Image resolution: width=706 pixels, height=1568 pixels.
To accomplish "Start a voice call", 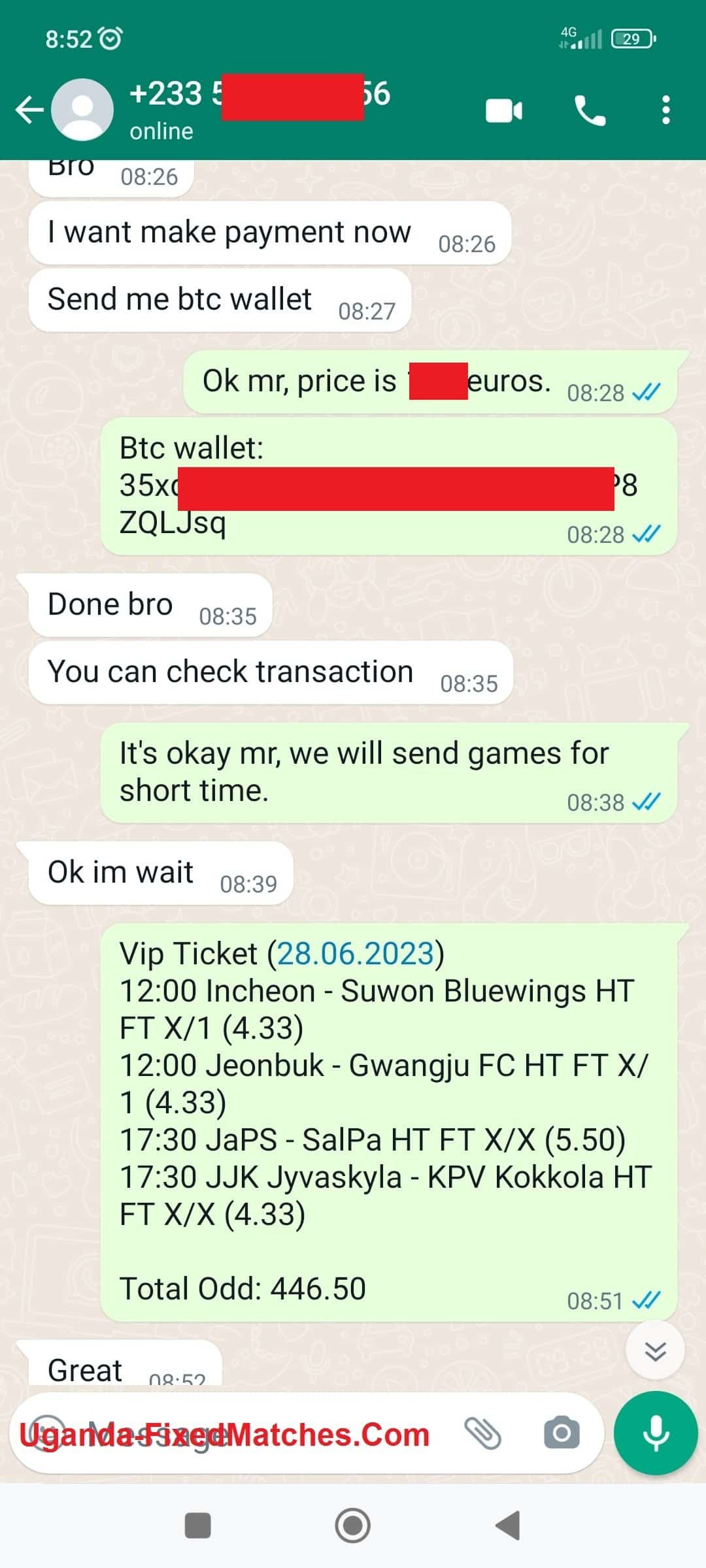I will pos(590,110).
